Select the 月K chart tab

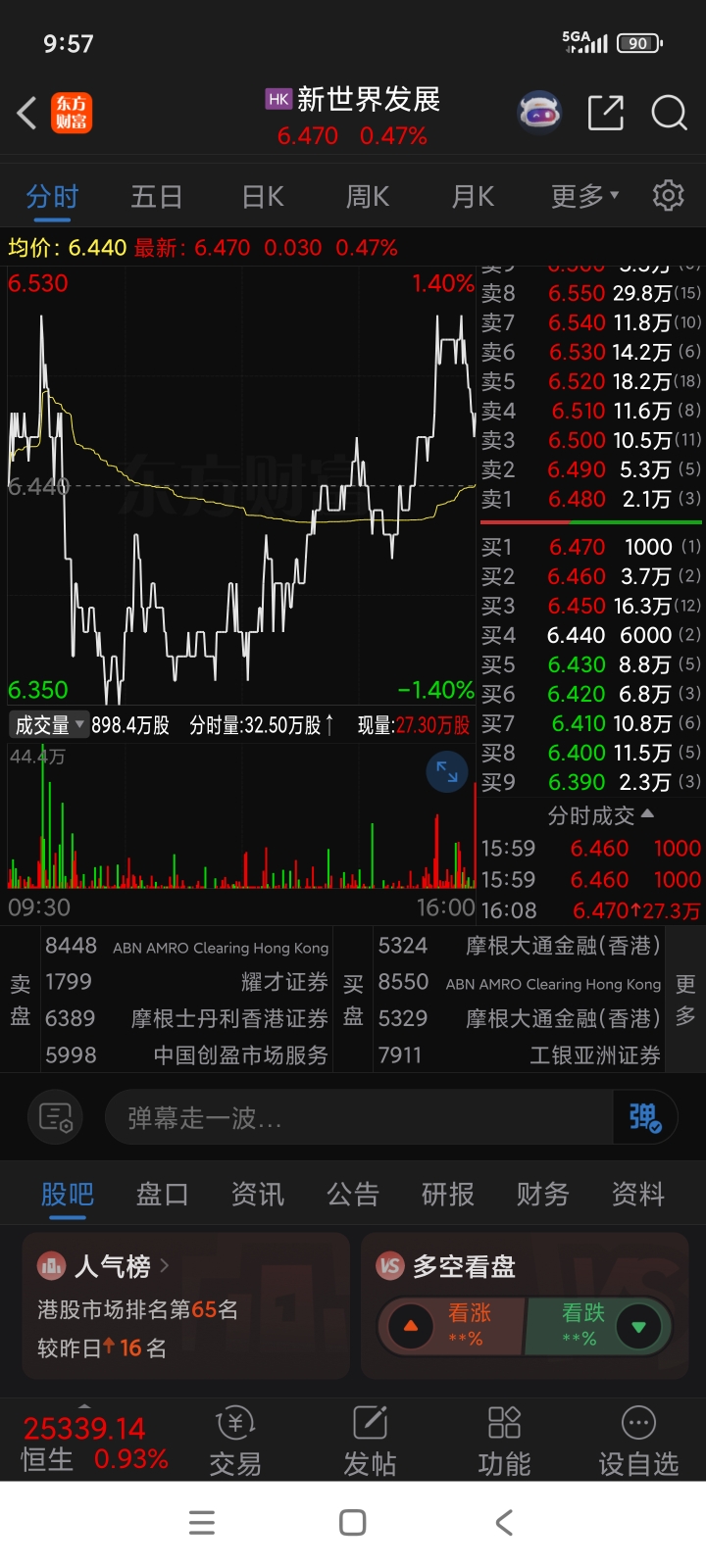(x=473, y=197)
